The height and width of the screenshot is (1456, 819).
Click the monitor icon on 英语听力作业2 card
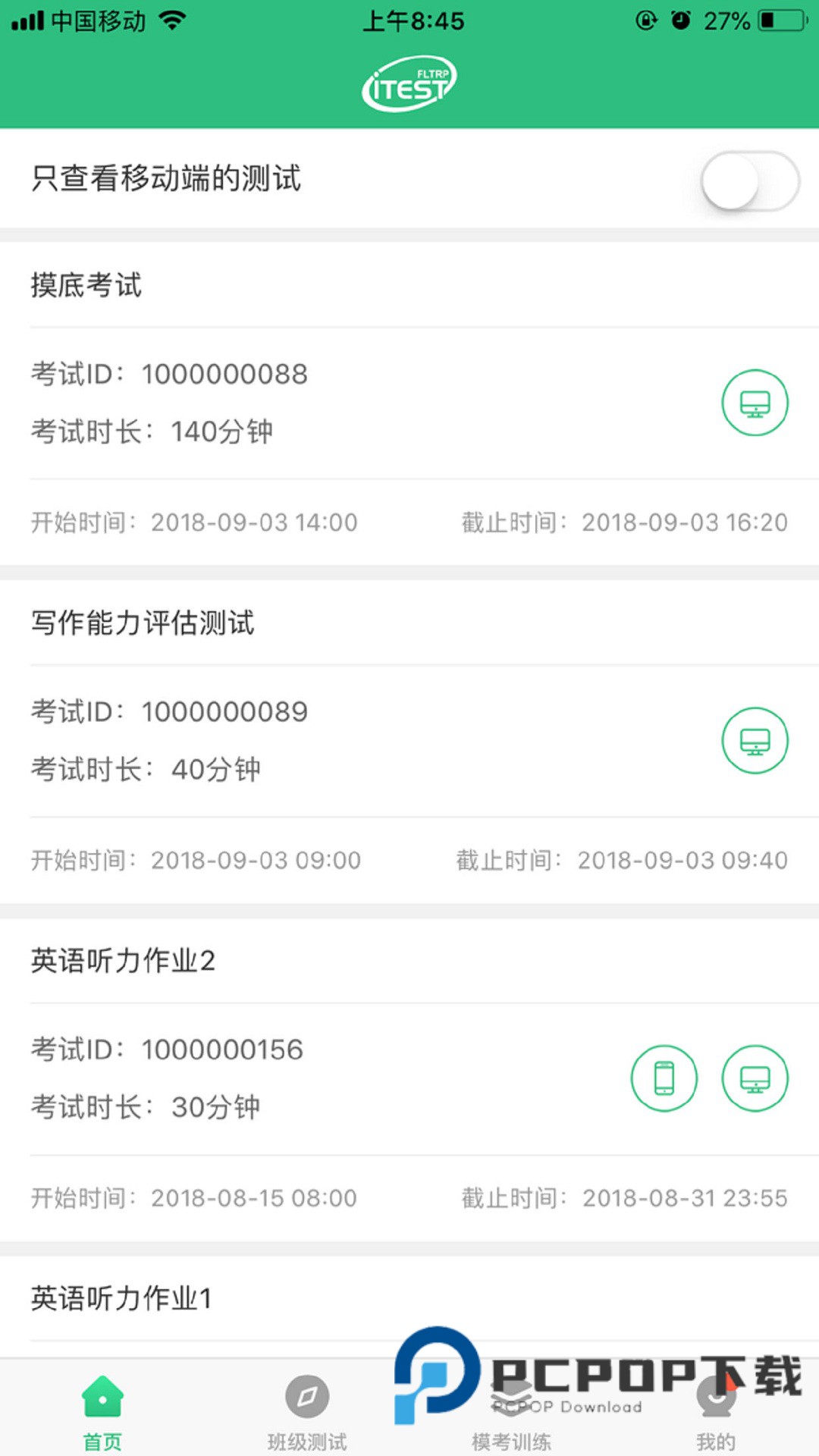[755, 1078]
